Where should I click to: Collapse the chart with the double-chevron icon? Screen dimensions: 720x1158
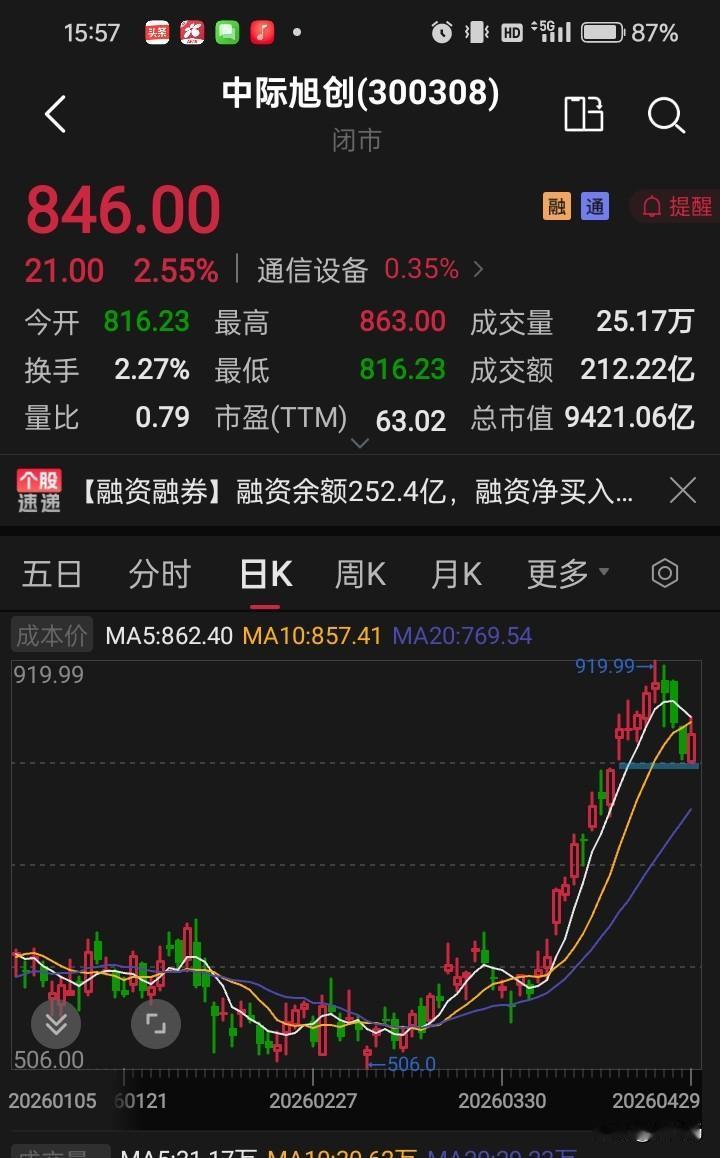[x=55, y=1023]
